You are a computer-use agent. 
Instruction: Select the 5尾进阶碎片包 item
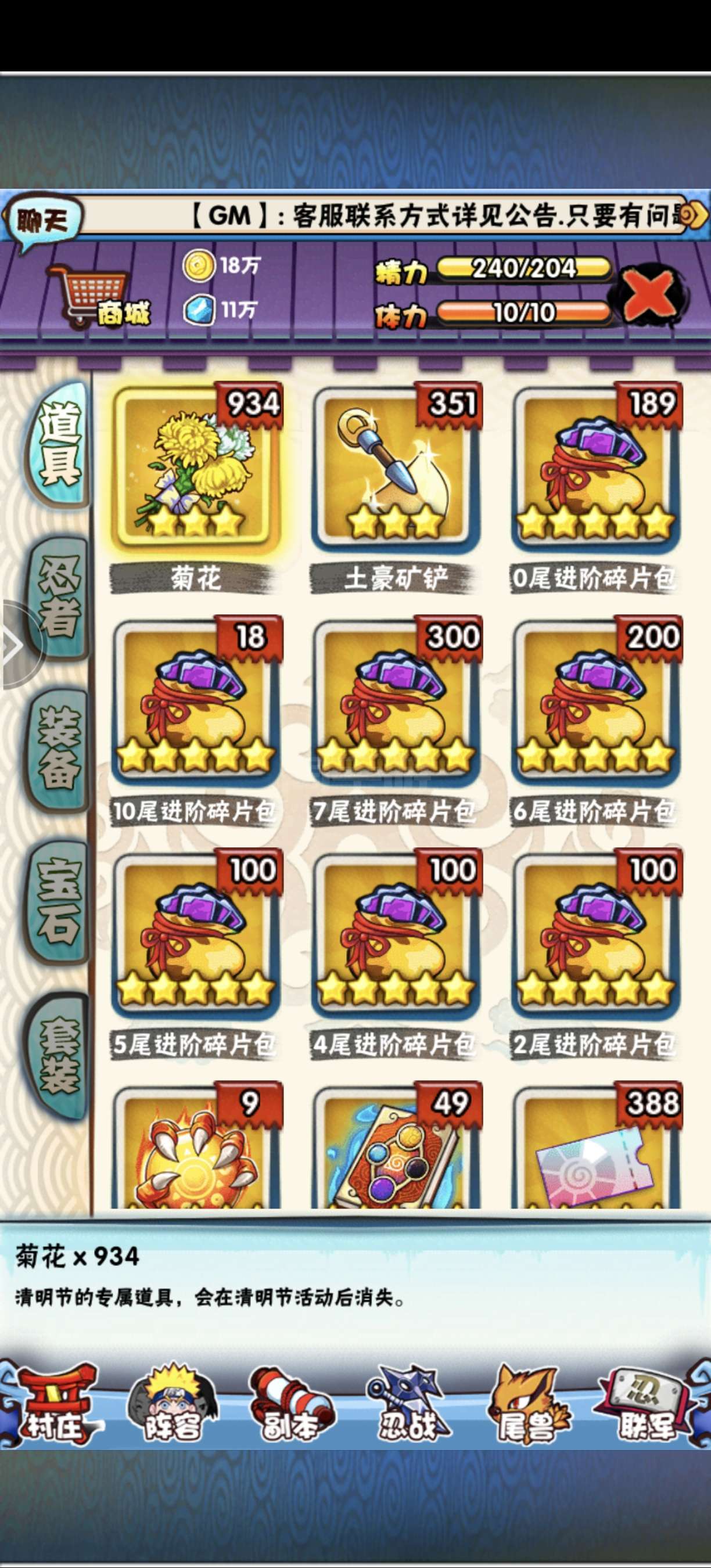(196, 934)
